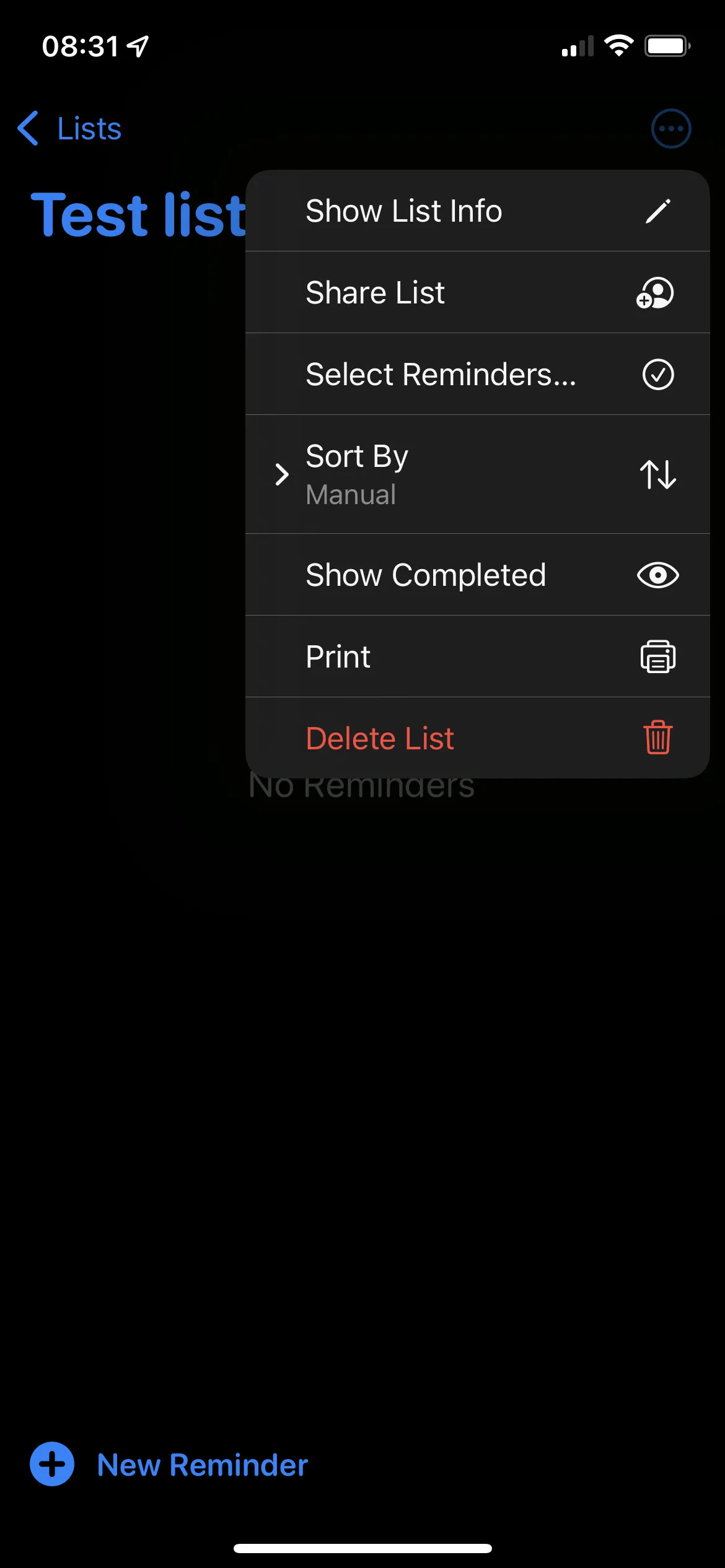725x1568 pixels.
Task: Select Share List option
Action: click(x=477, y=293)
